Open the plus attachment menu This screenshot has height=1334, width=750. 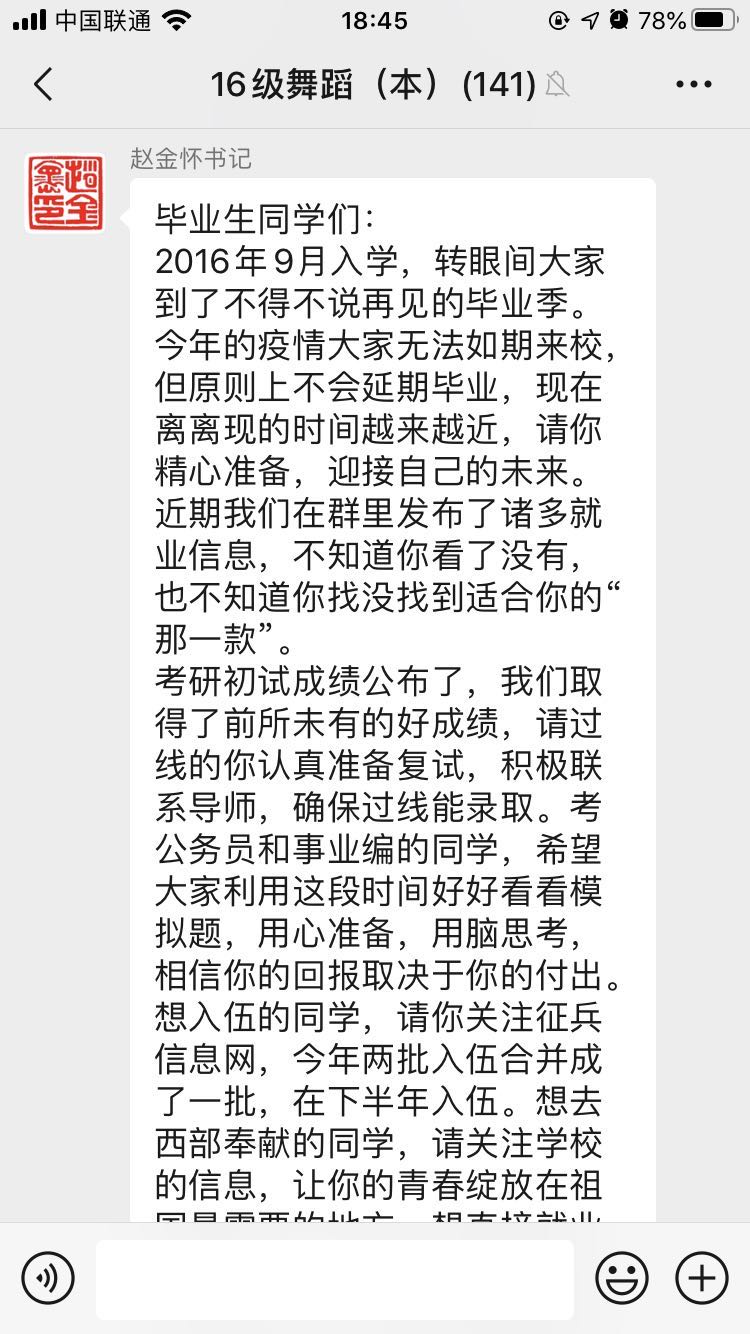point(702,1278)
